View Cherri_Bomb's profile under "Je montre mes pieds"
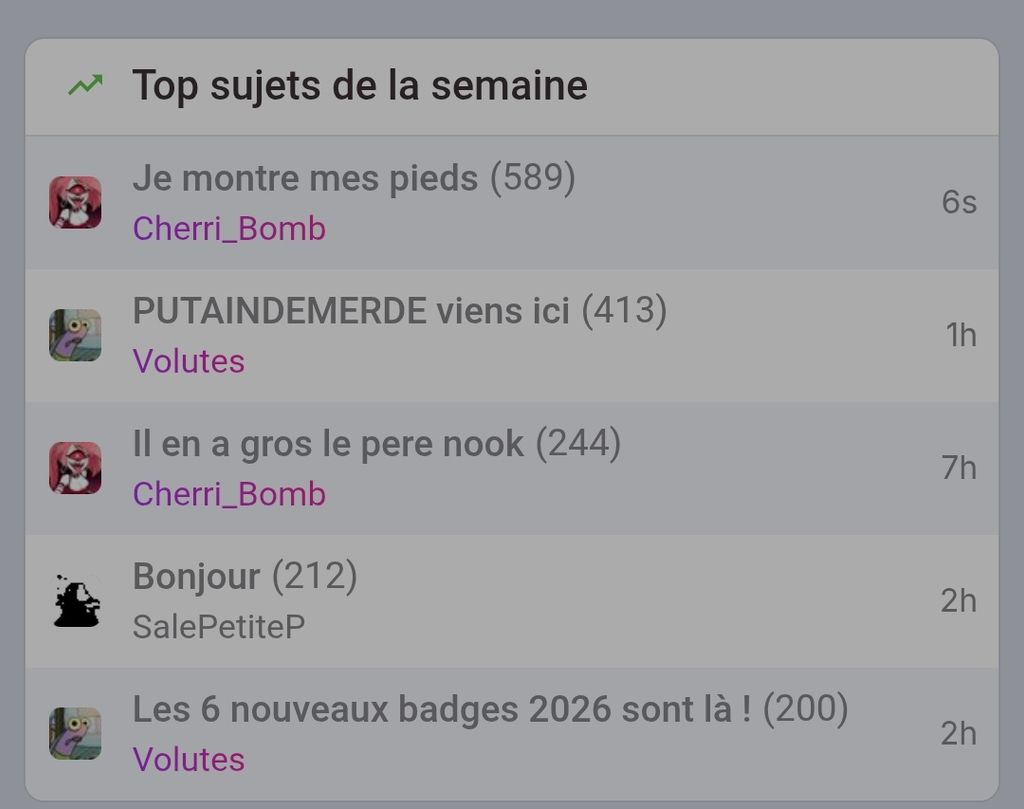 point(229,229)
